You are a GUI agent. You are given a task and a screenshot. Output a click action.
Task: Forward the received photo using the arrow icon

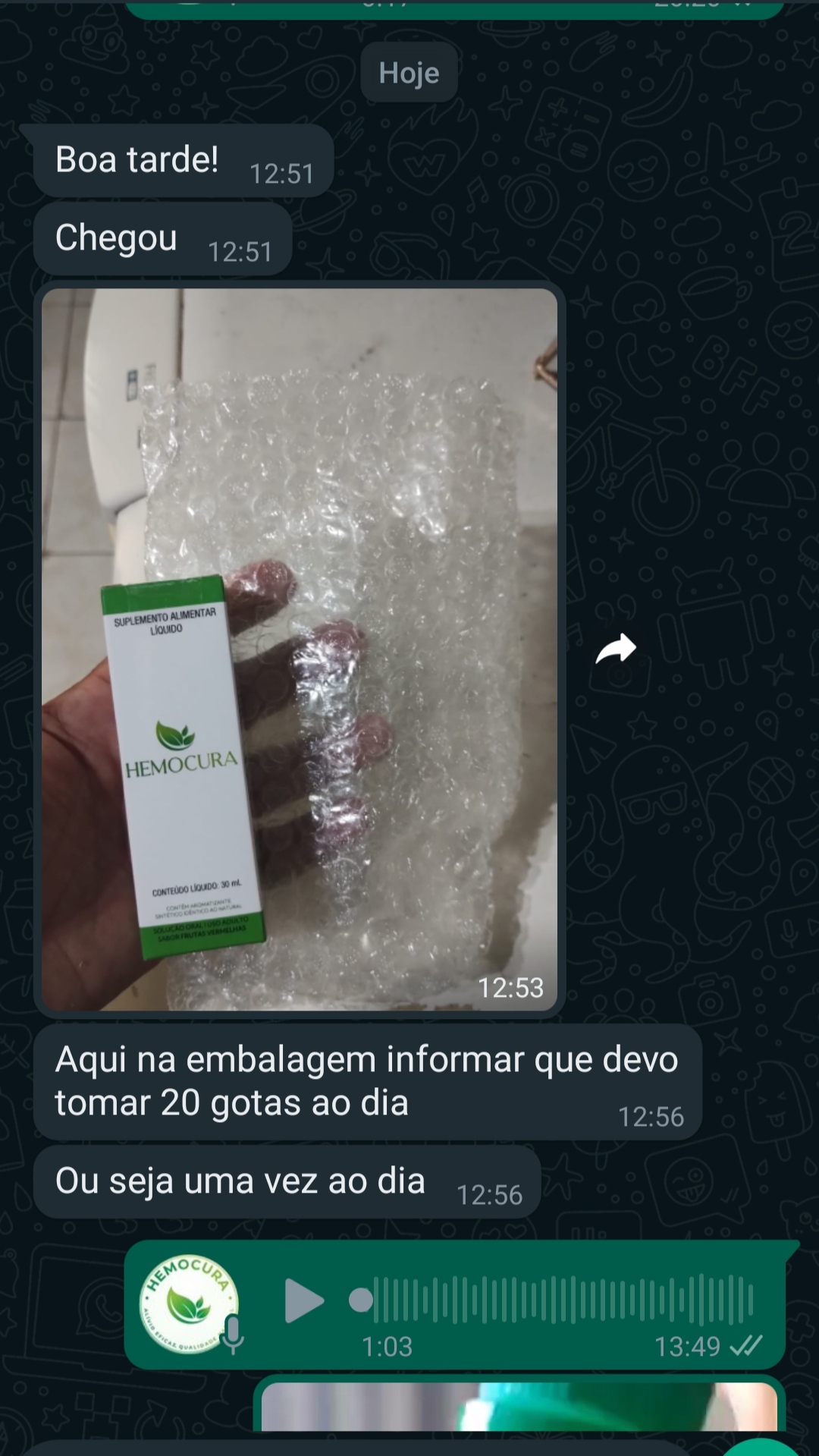coord(615,649)
